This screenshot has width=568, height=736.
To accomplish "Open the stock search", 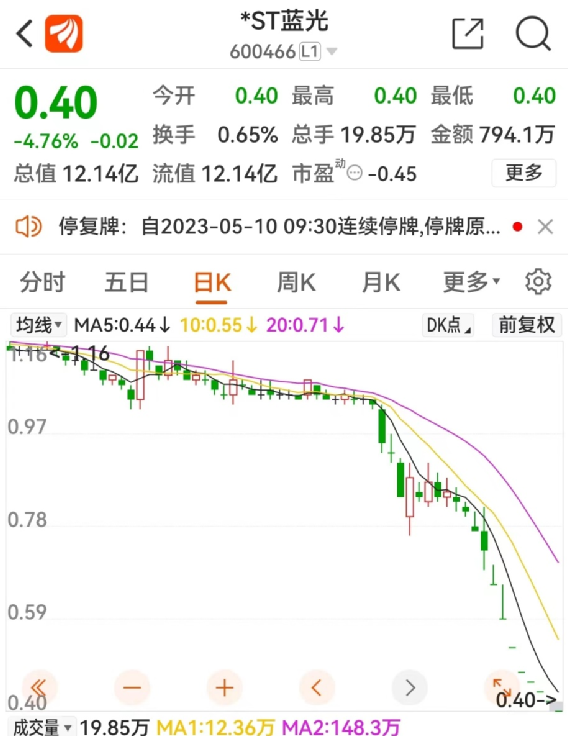I will tap(533, 34).
